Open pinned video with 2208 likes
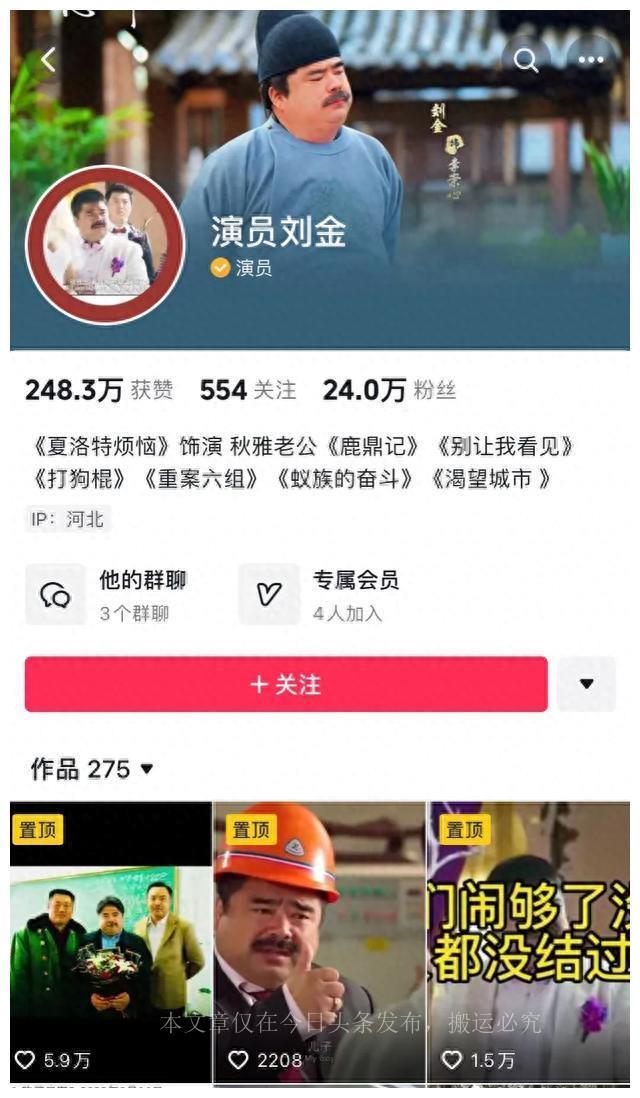Viewport: 640px width, 1098px height. click(x=320, y=940)
